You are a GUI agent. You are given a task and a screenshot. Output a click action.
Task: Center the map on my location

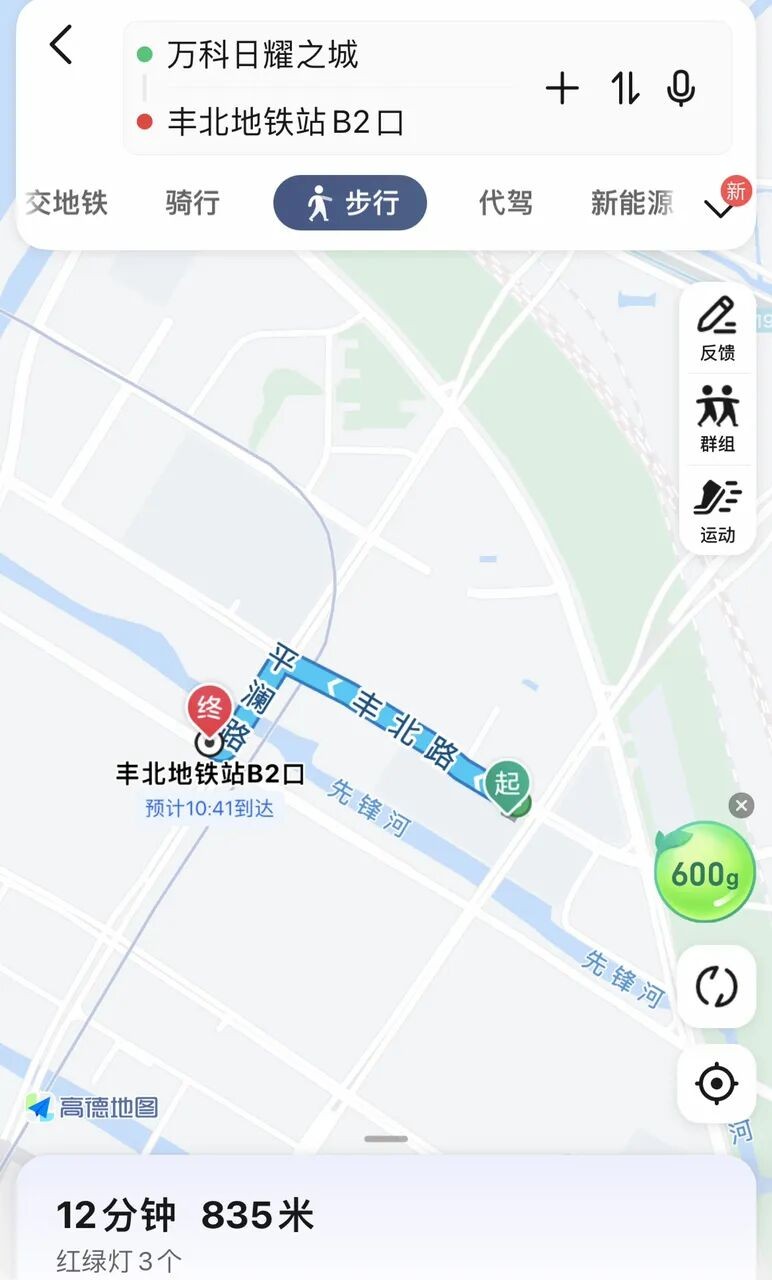pos(716,1084)
